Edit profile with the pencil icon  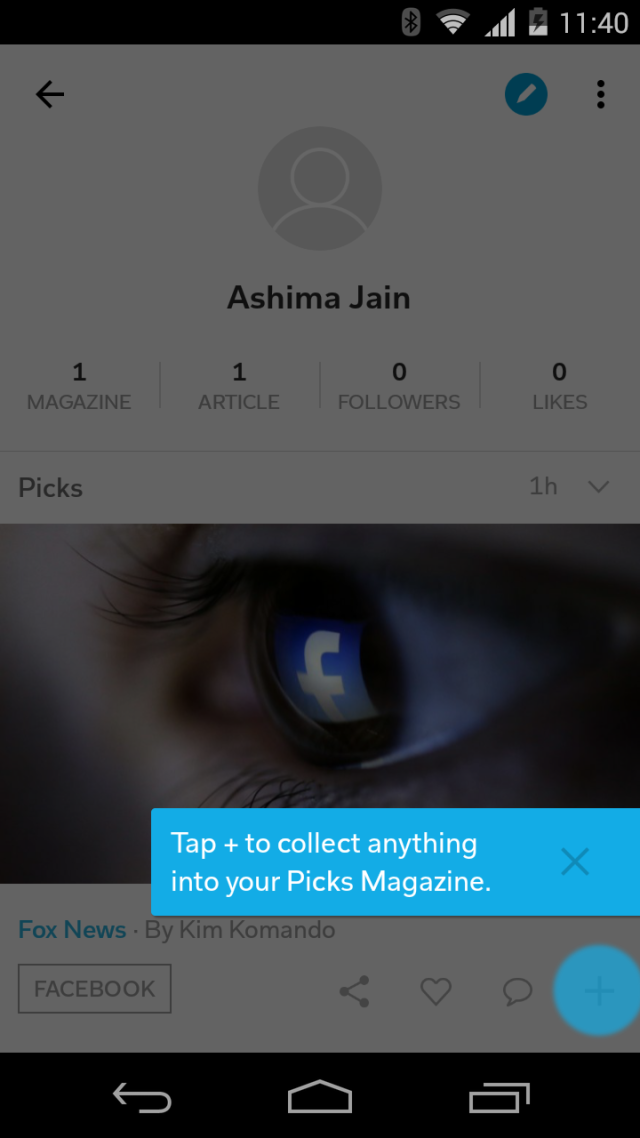coord(526,95)
